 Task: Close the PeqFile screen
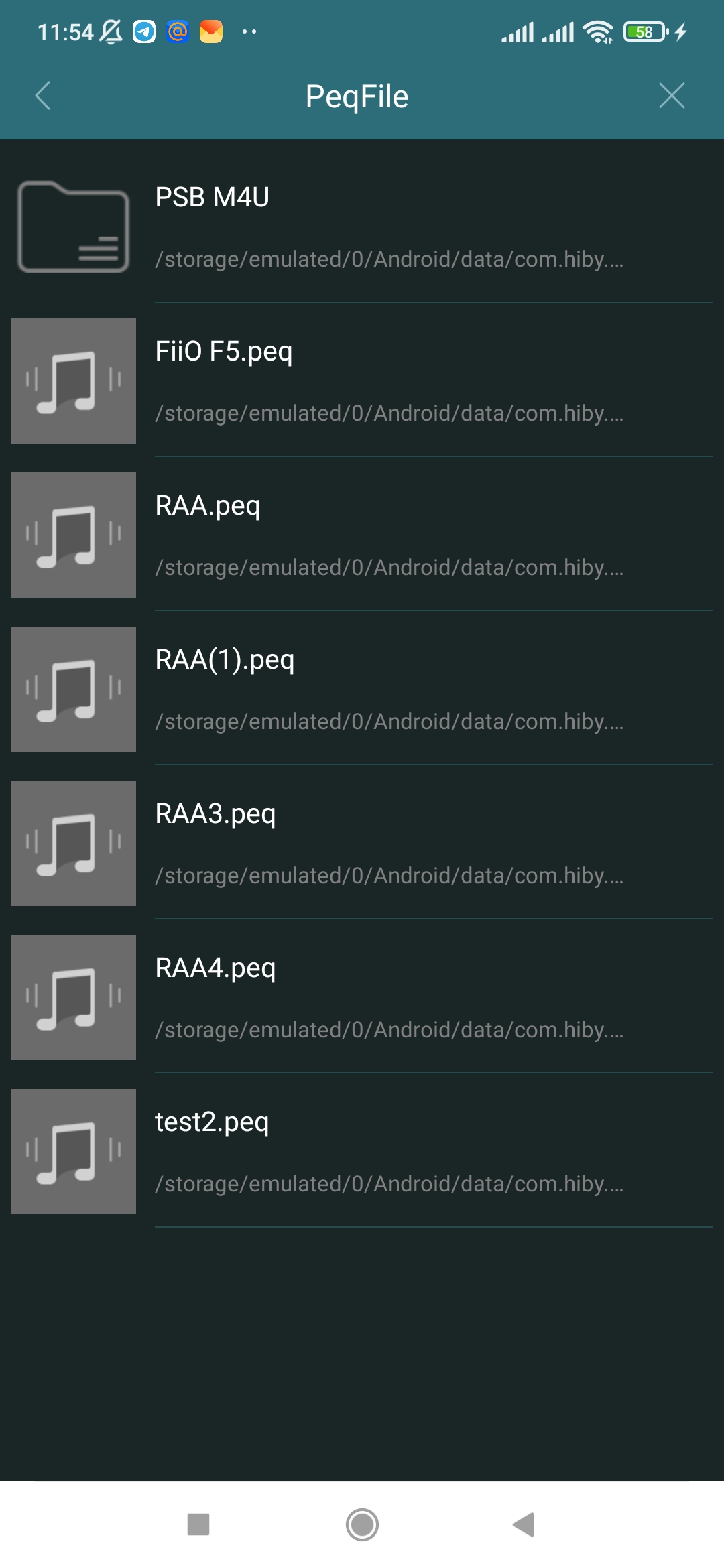pyautogui.click(x=672, y=96)
